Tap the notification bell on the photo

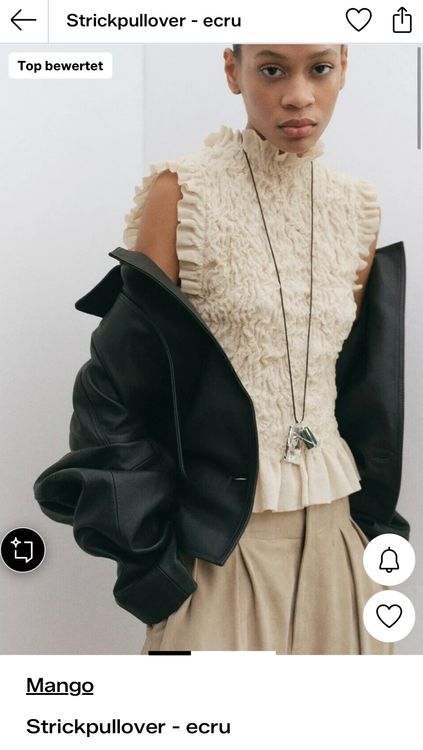(x=389, y=560)
